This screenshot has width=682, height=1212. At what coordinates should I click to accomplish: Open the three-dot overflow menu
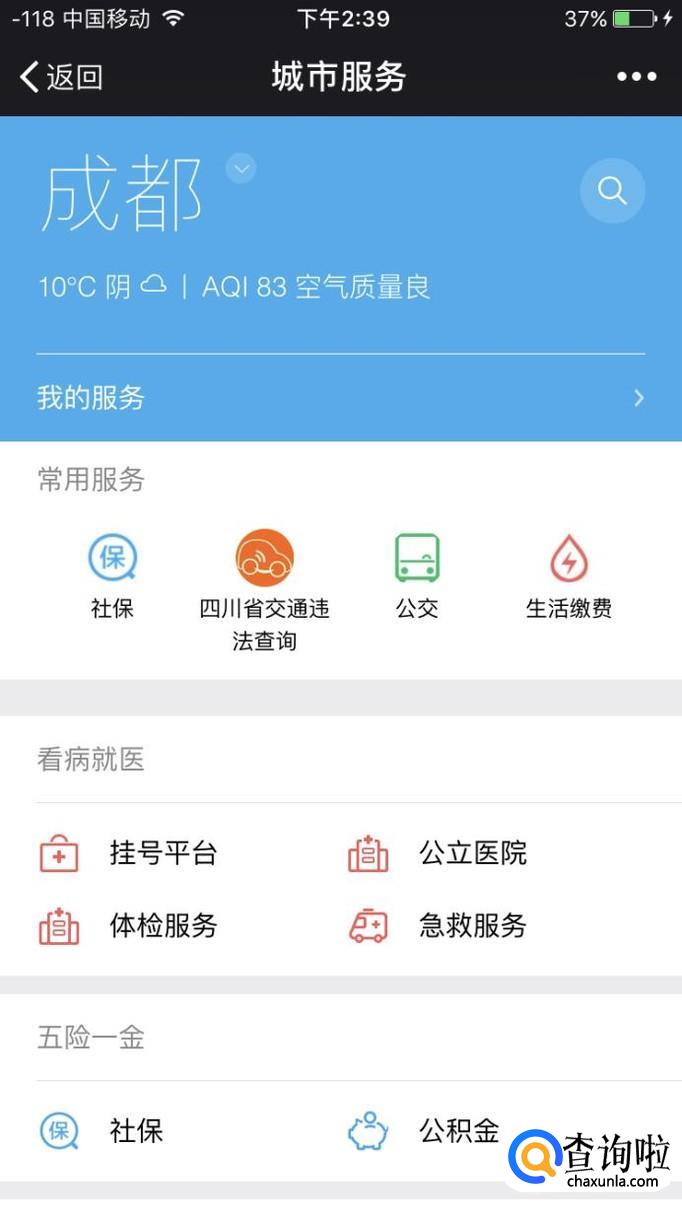pyautogui.click(x=636, y=77)
